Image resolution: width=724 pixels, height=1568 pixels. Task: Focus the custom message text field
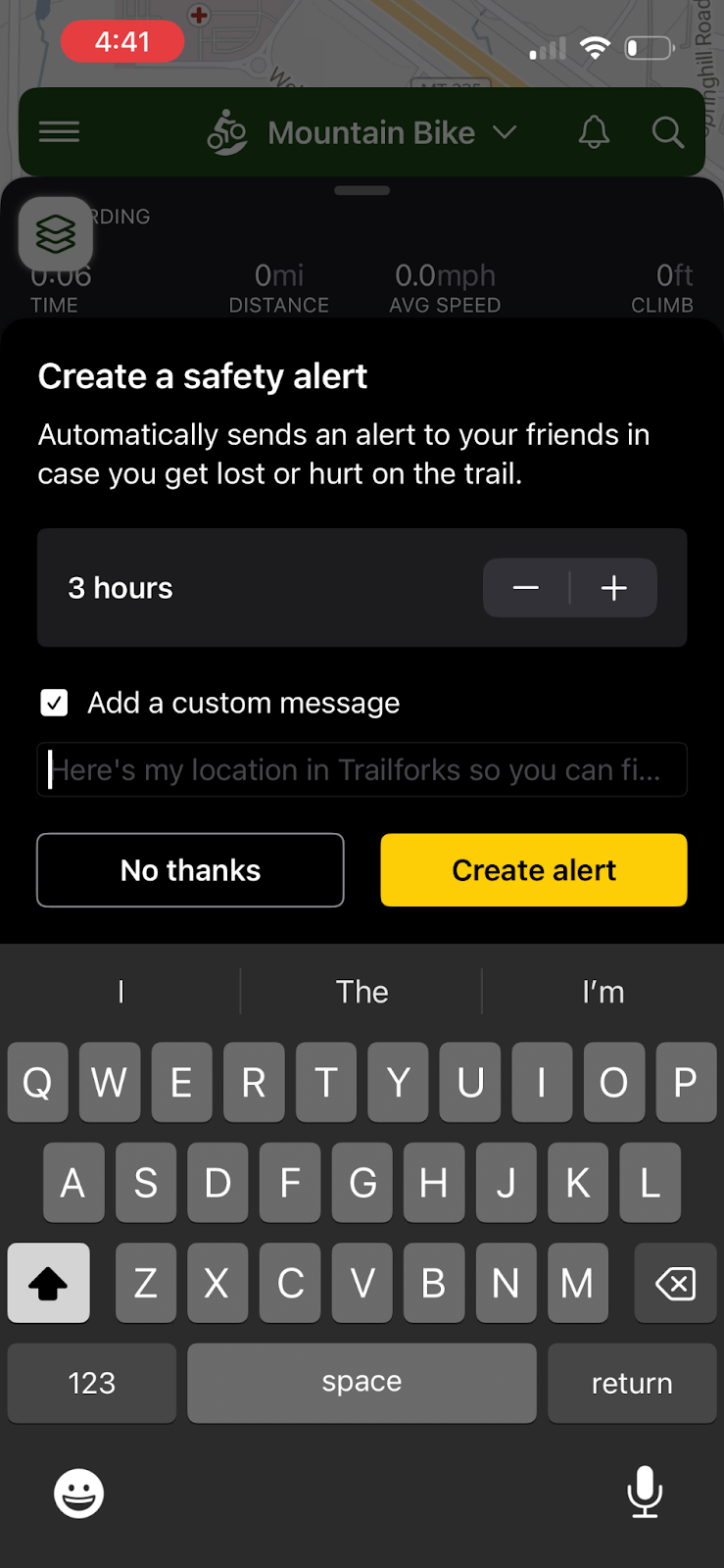tap(362, 770)
